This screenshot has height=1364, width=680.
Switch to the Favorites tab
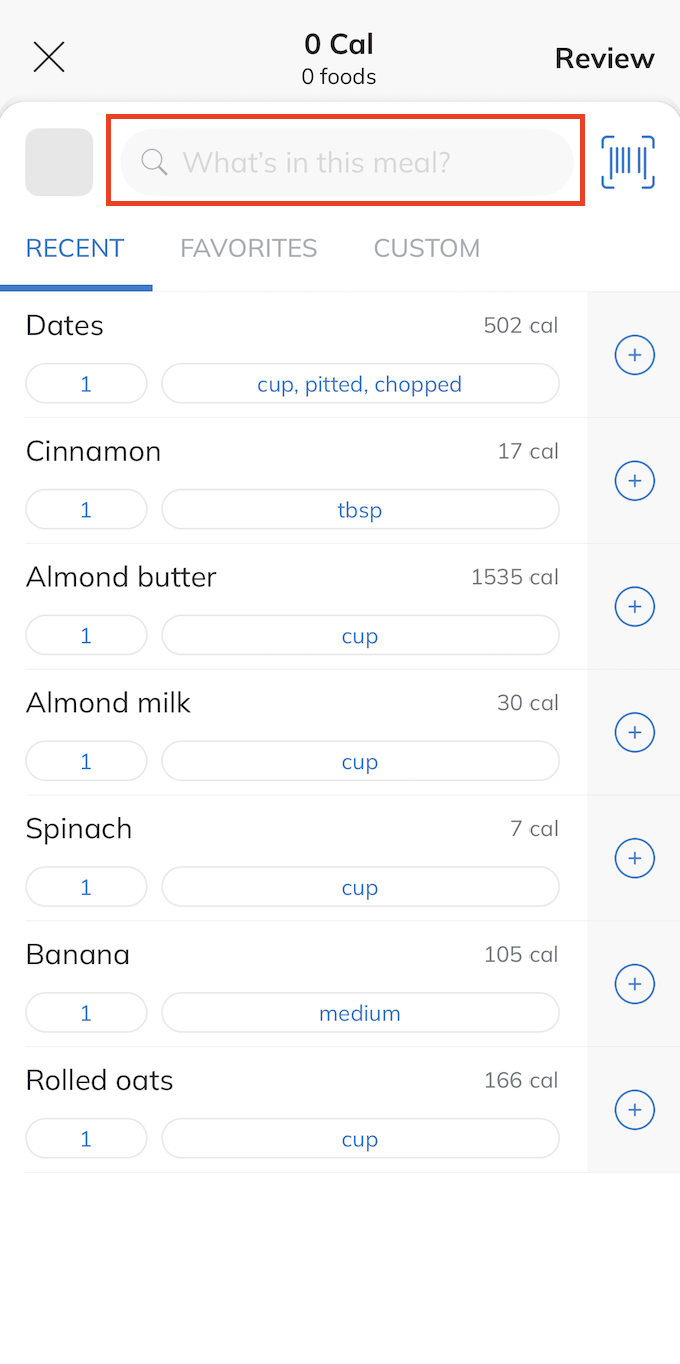coord(248,248)
